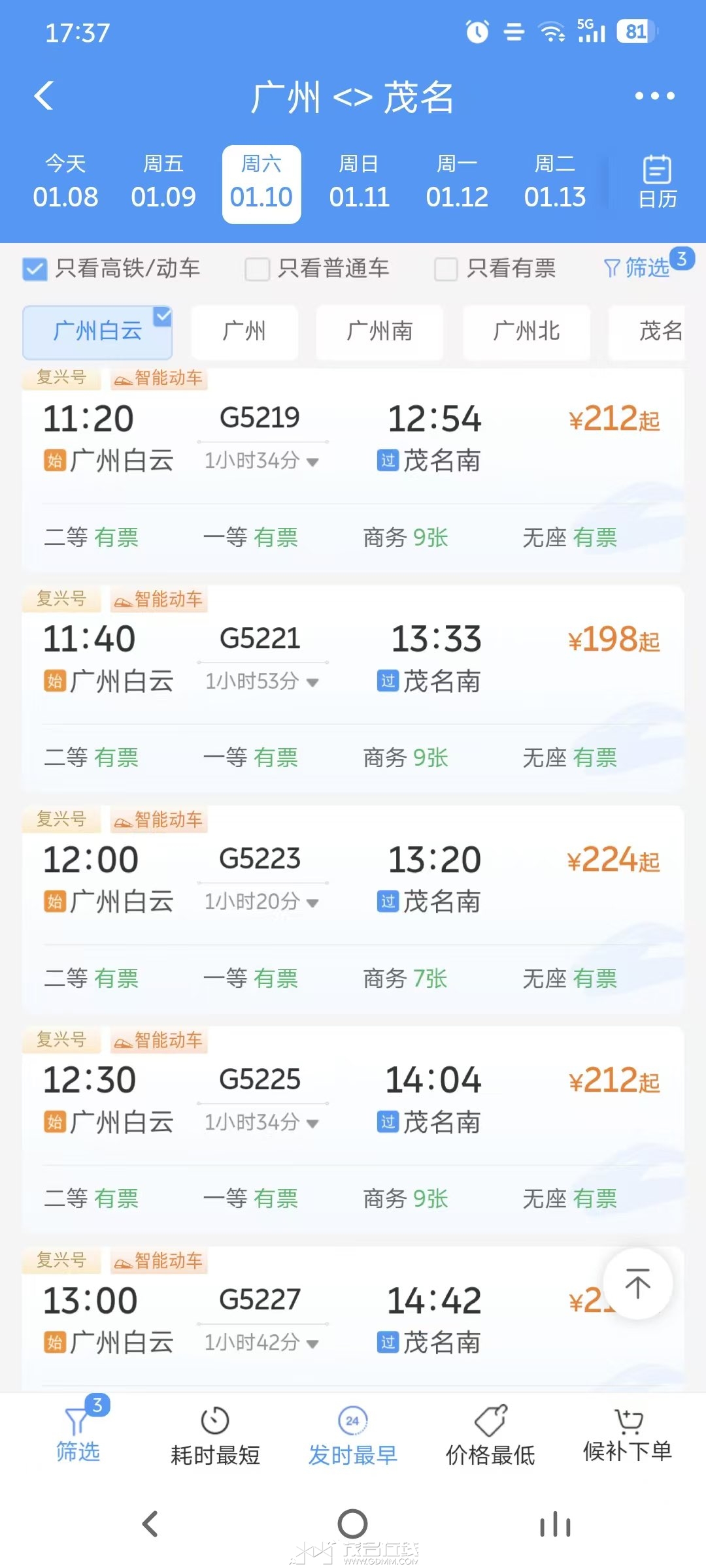
Task: Deselect the 广州白云 station chip
Action: click(x=97, y=331)
